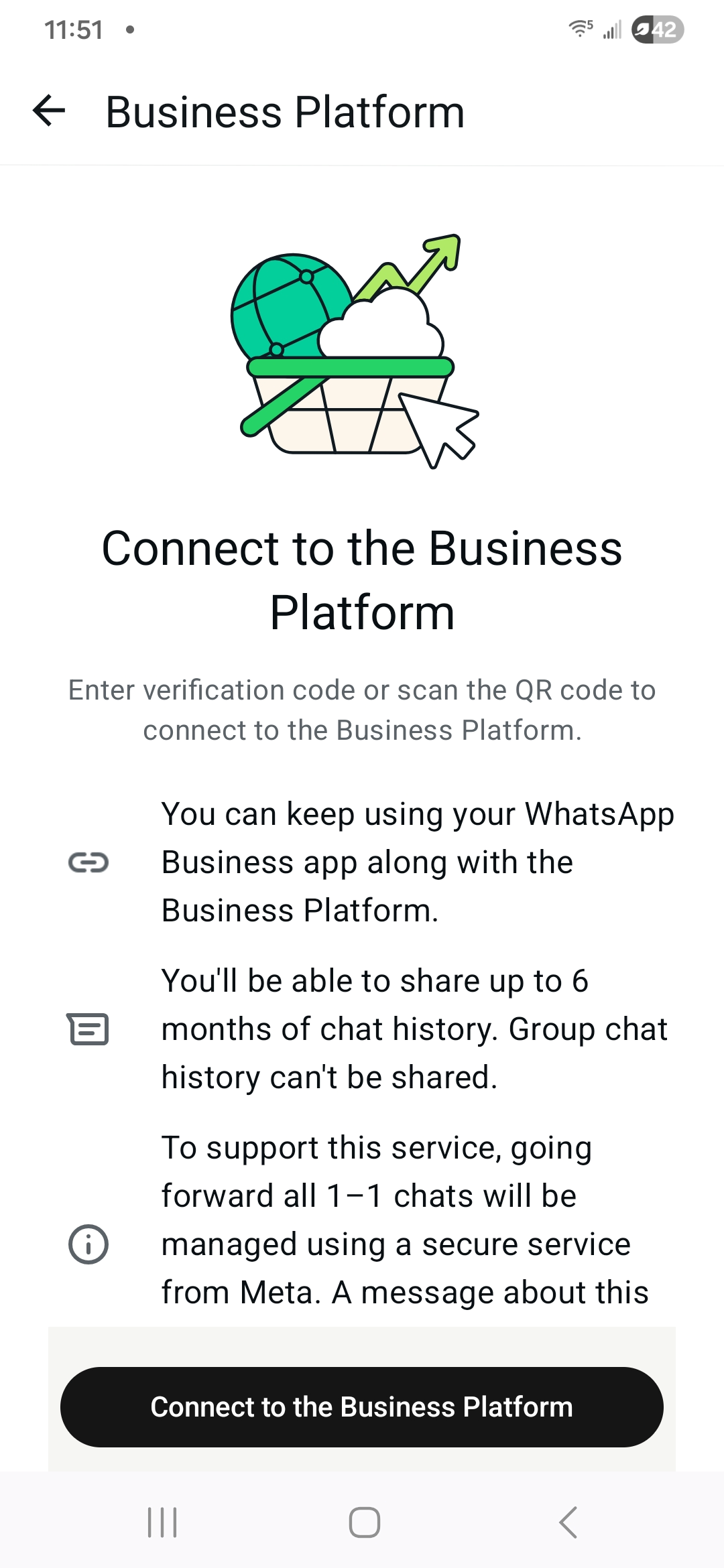The height and width of the screenshot is (1568, 724).
Task: Tap the notification dot next to the time
Action: click(x=130, y=28)
